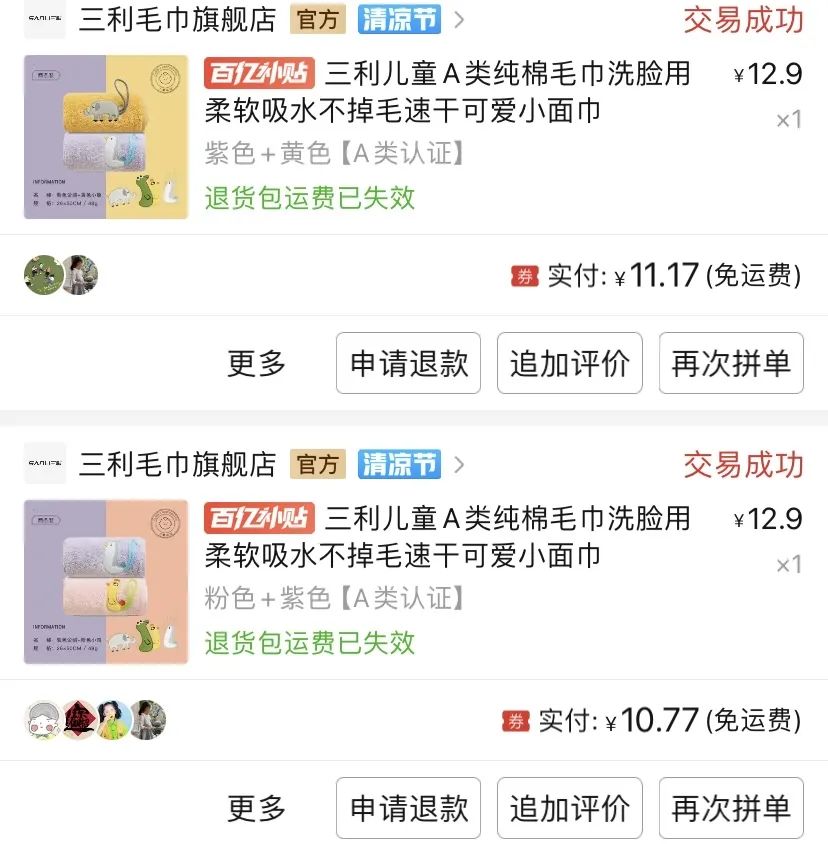Tap 更多 for the 粉色+紫色 order

[257, 808]
